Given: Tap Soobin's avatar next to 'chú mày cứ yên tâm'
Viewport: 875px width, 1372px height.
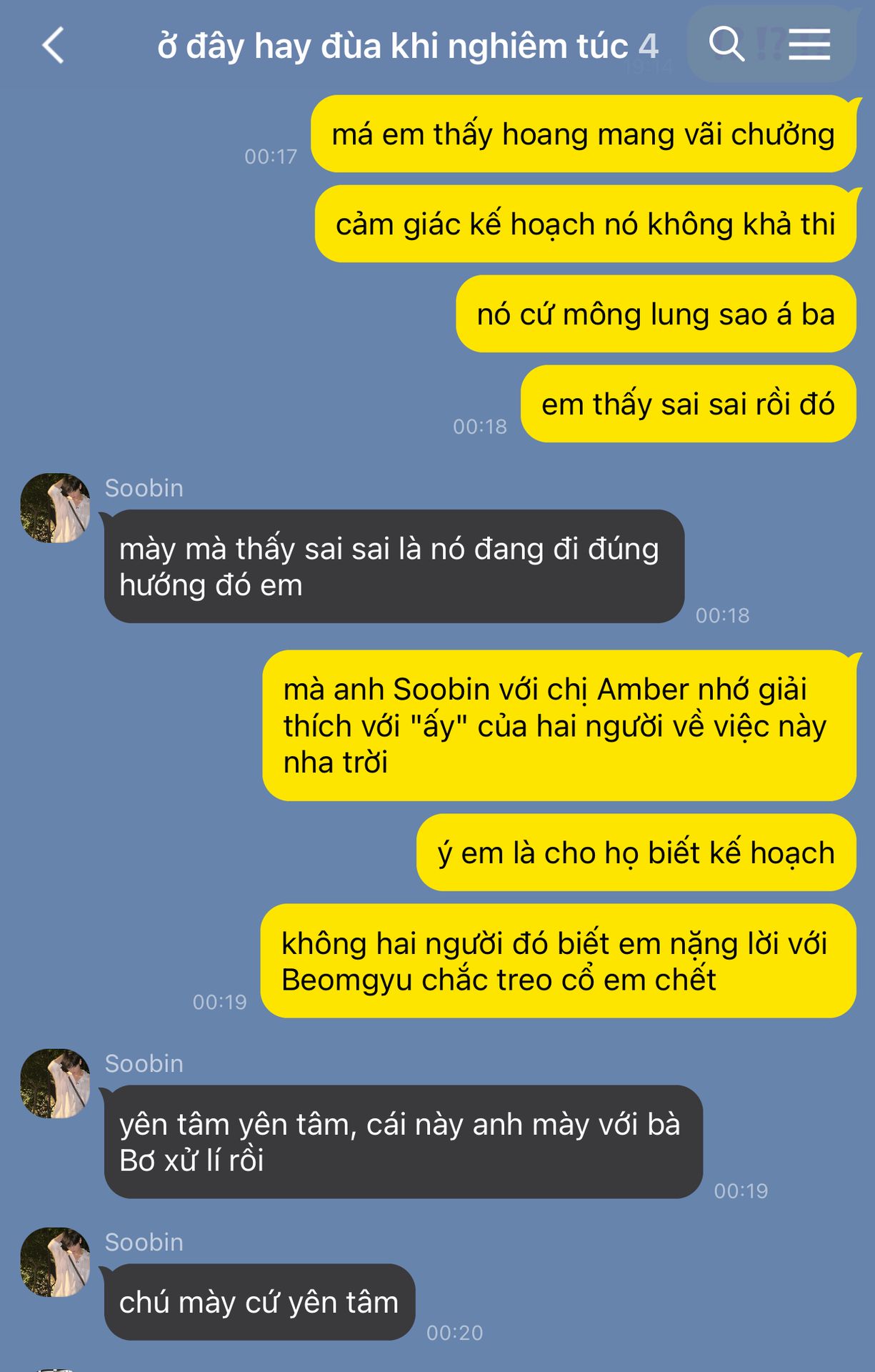Looking at the screenshot, I should click(56, 1262).
